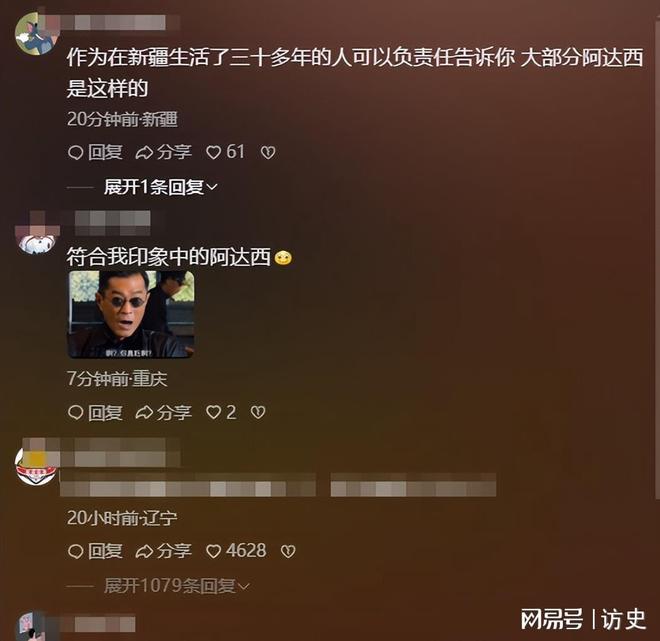The height and width of the screenshot is (641, 660).
Task: Reply to the Liaoning comment
Action: [x=95, y=550]
